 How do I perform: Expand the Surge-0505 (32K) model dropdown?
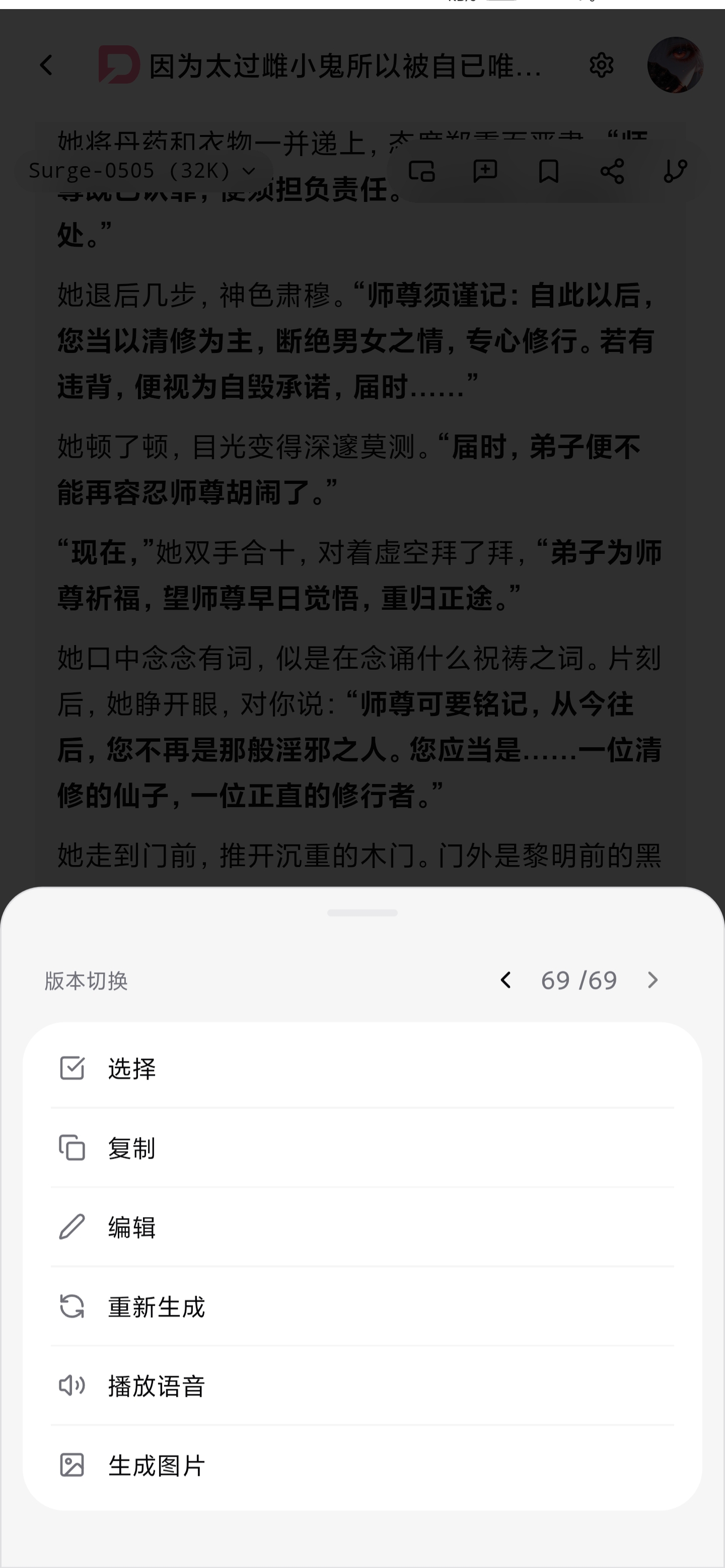click(143, 171)
